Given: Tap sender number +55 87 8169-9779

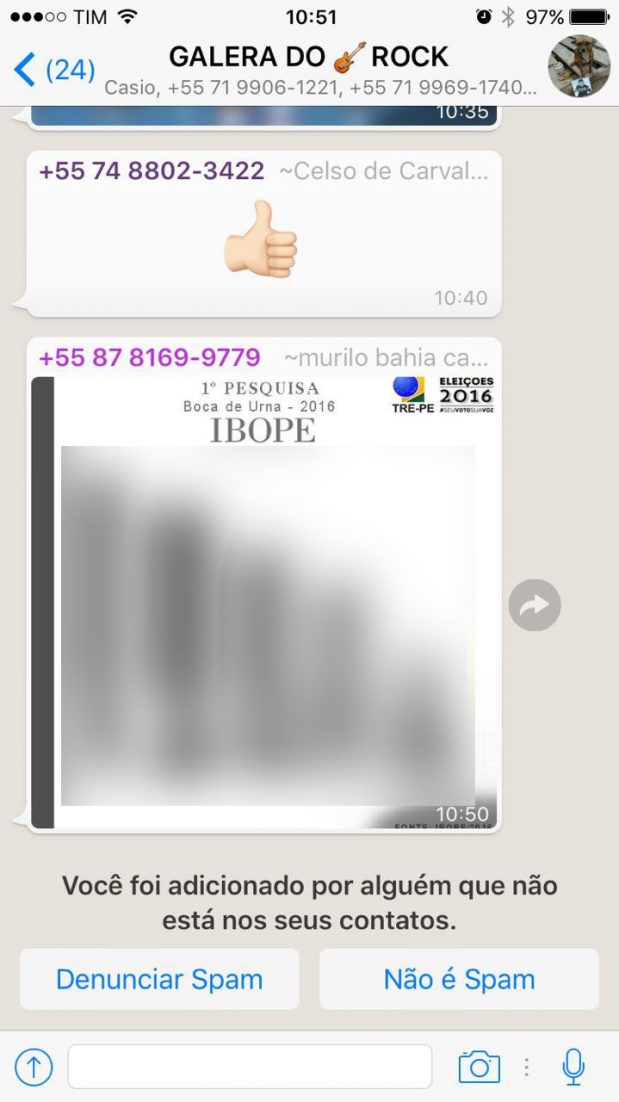Looking at the screenshot, I should (150, 357).
